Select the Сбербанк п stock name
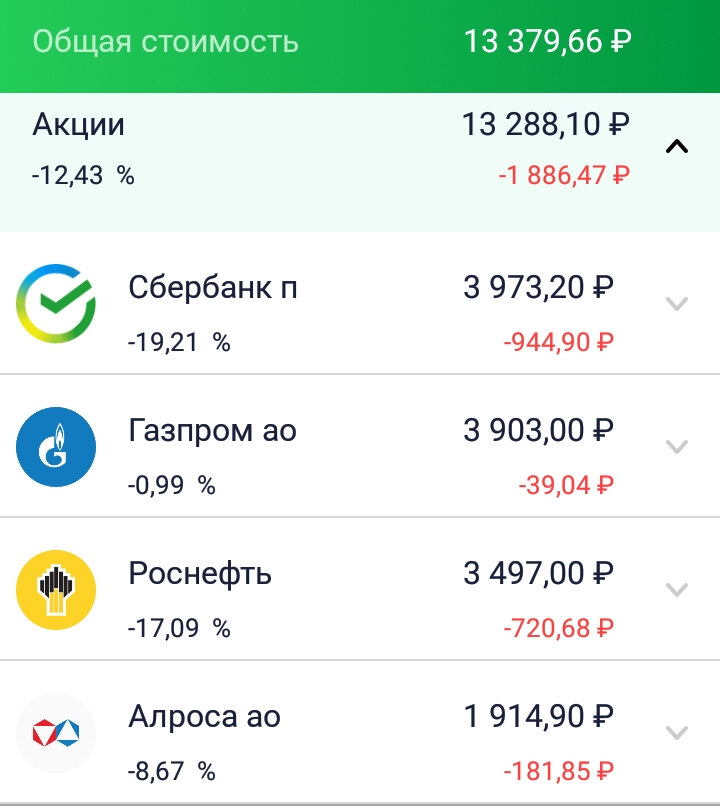 (x=211, y=289)
